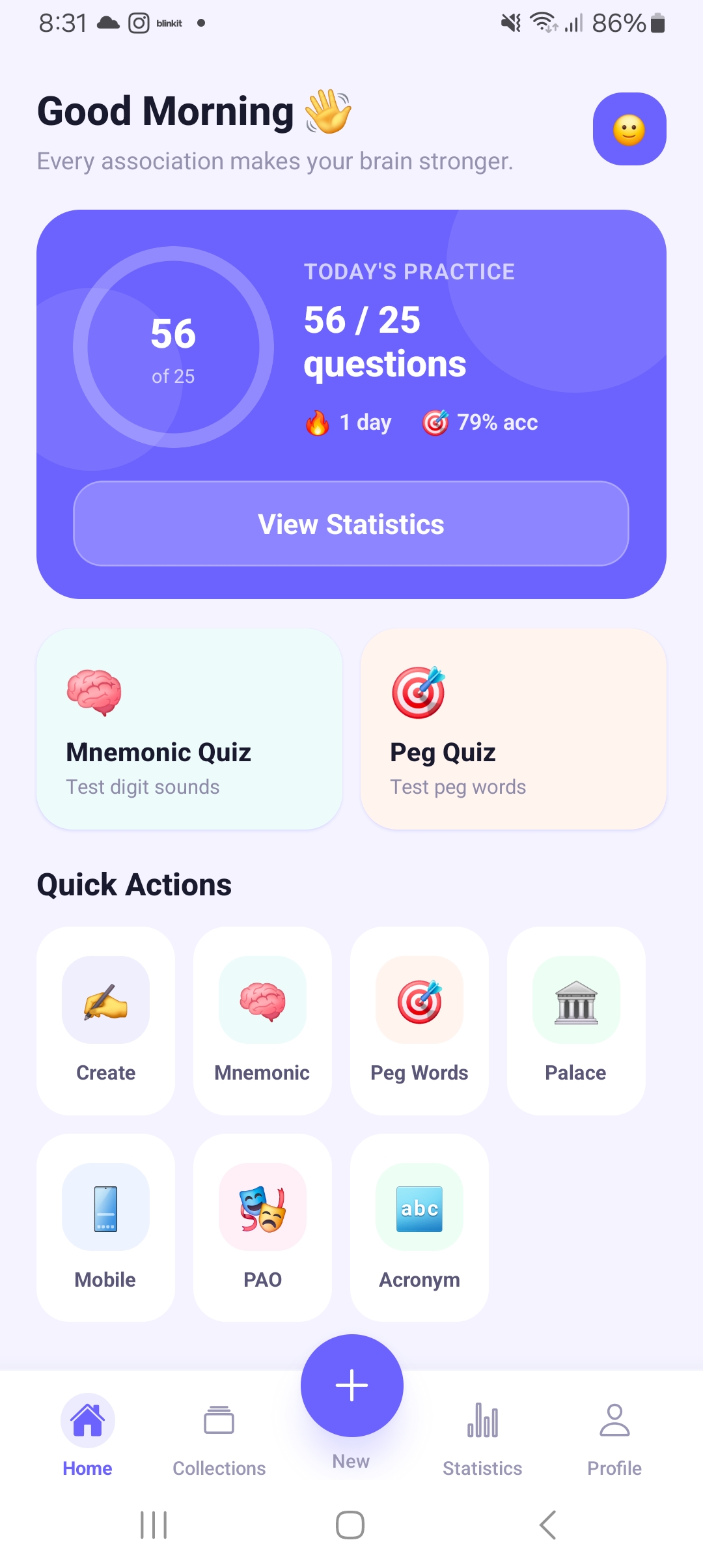703x1568 pixels.
Task: Open the smiley avatar button
Action: (x=629, y=129)
